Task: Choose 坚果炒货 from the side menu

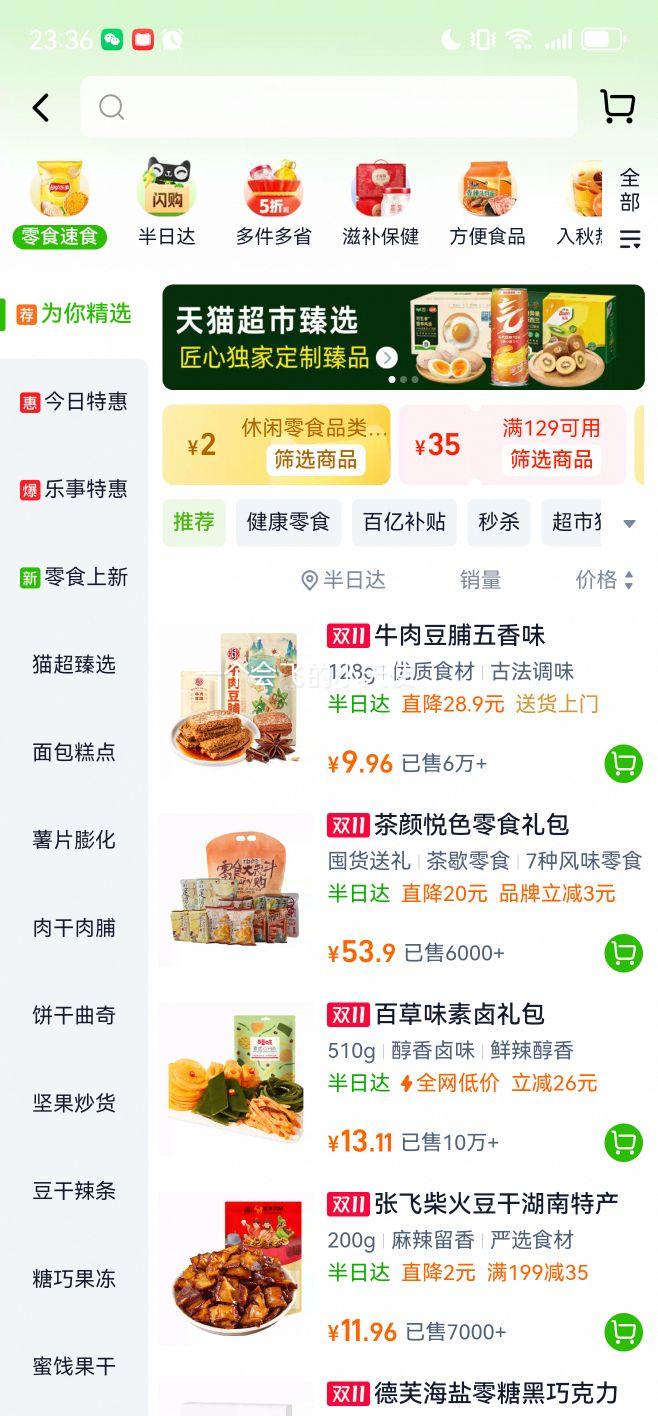Action: pos(74,1103)
